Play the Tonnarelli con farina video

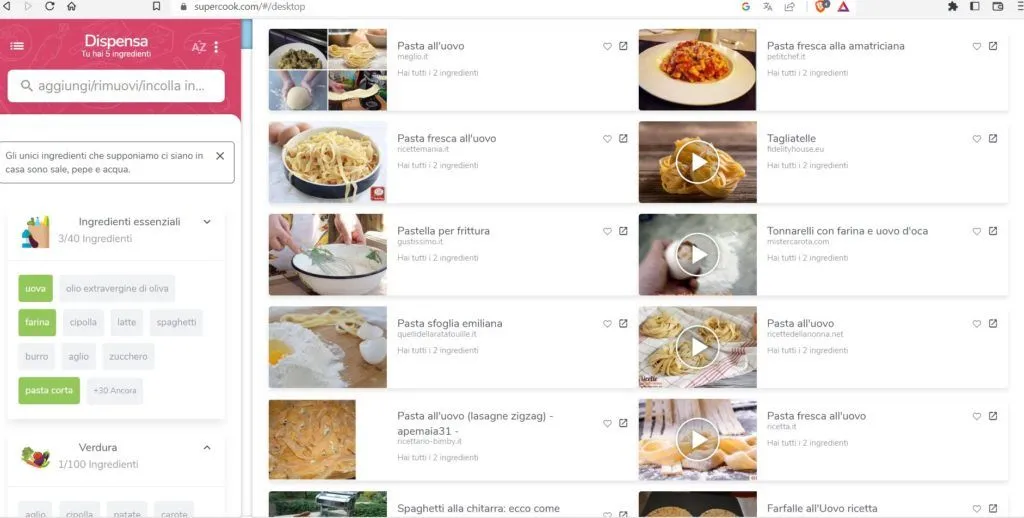(697, 254)
